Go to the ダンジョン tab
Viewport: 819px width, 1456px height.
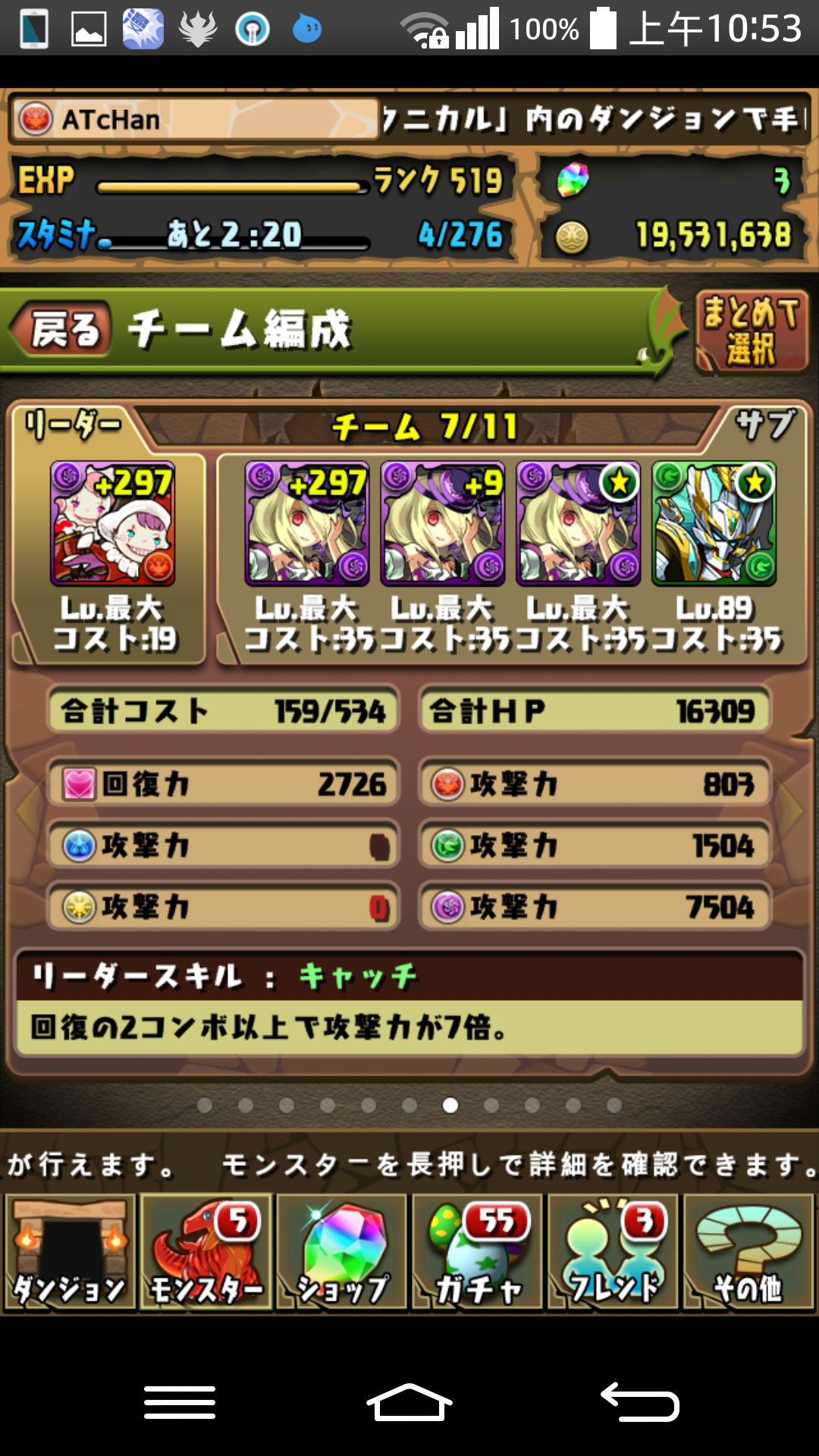click(x=70, y=1252)
